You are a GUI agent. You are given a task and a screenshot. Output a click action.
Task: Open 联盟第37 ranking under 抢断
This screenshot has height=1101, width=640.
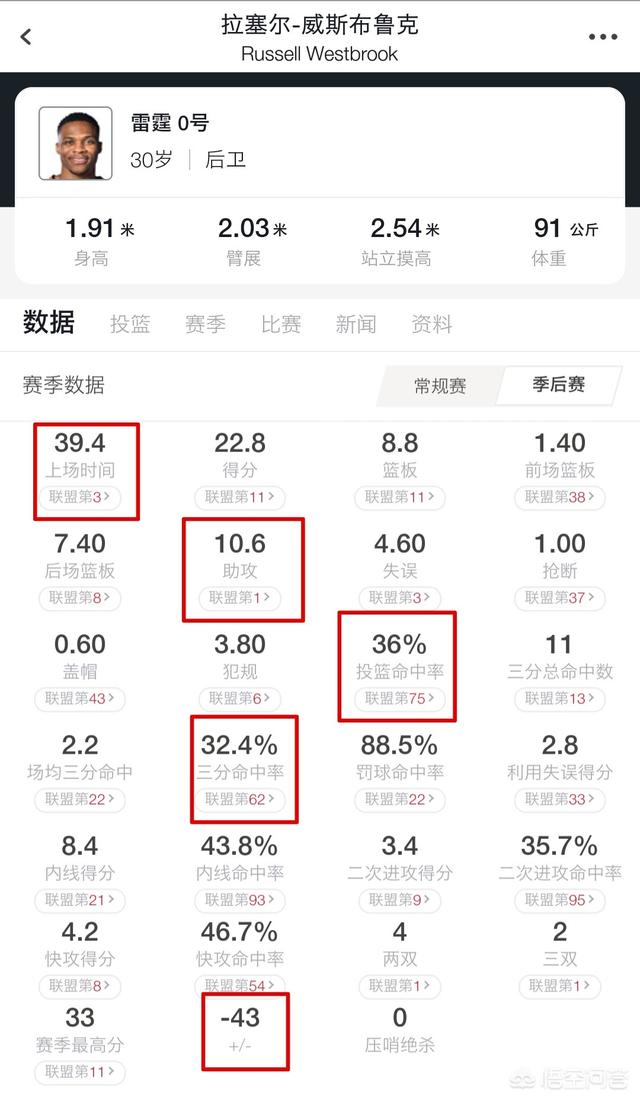(560, 598)
